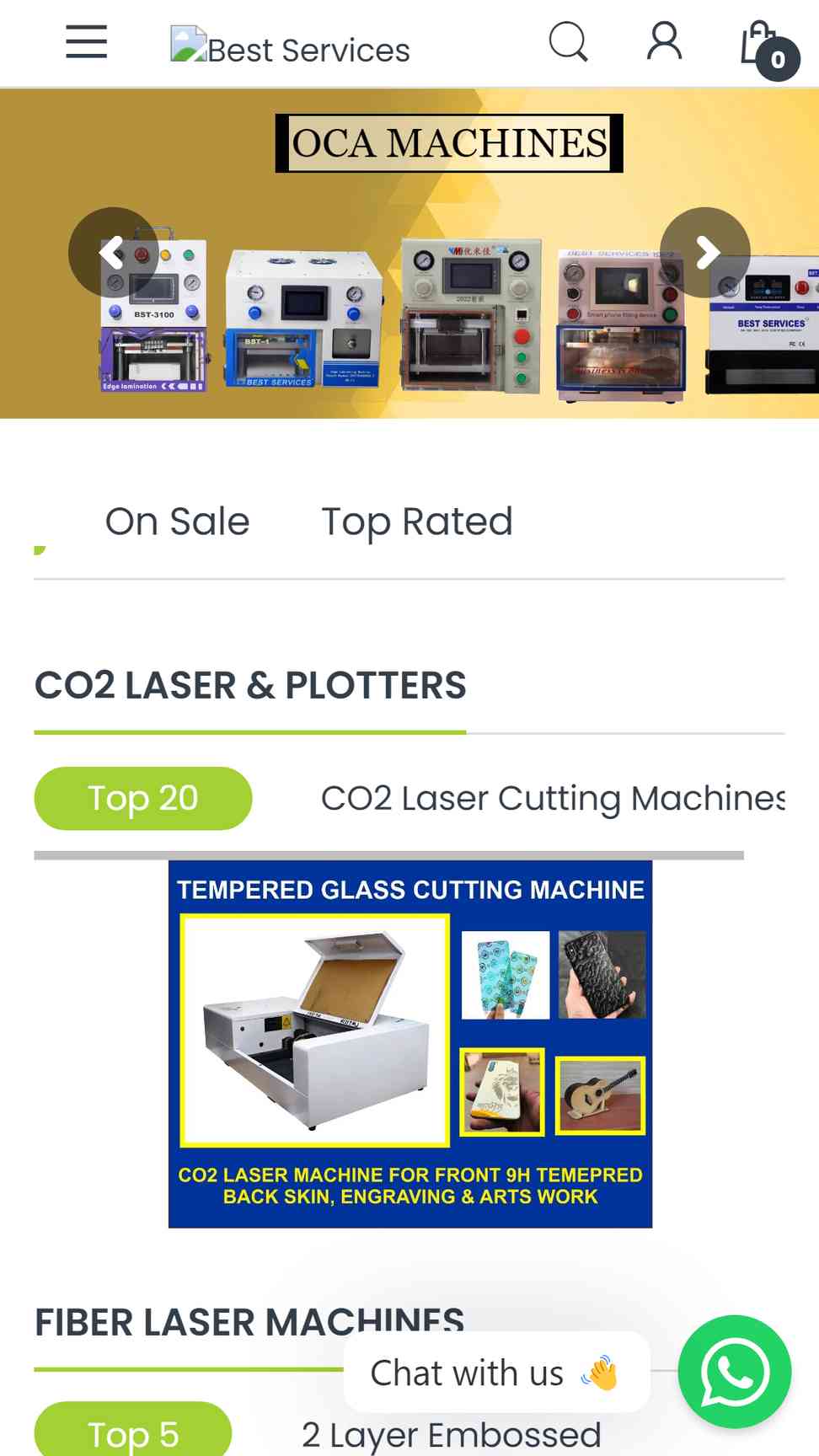Select the Top 20 tab

(143, 798)
